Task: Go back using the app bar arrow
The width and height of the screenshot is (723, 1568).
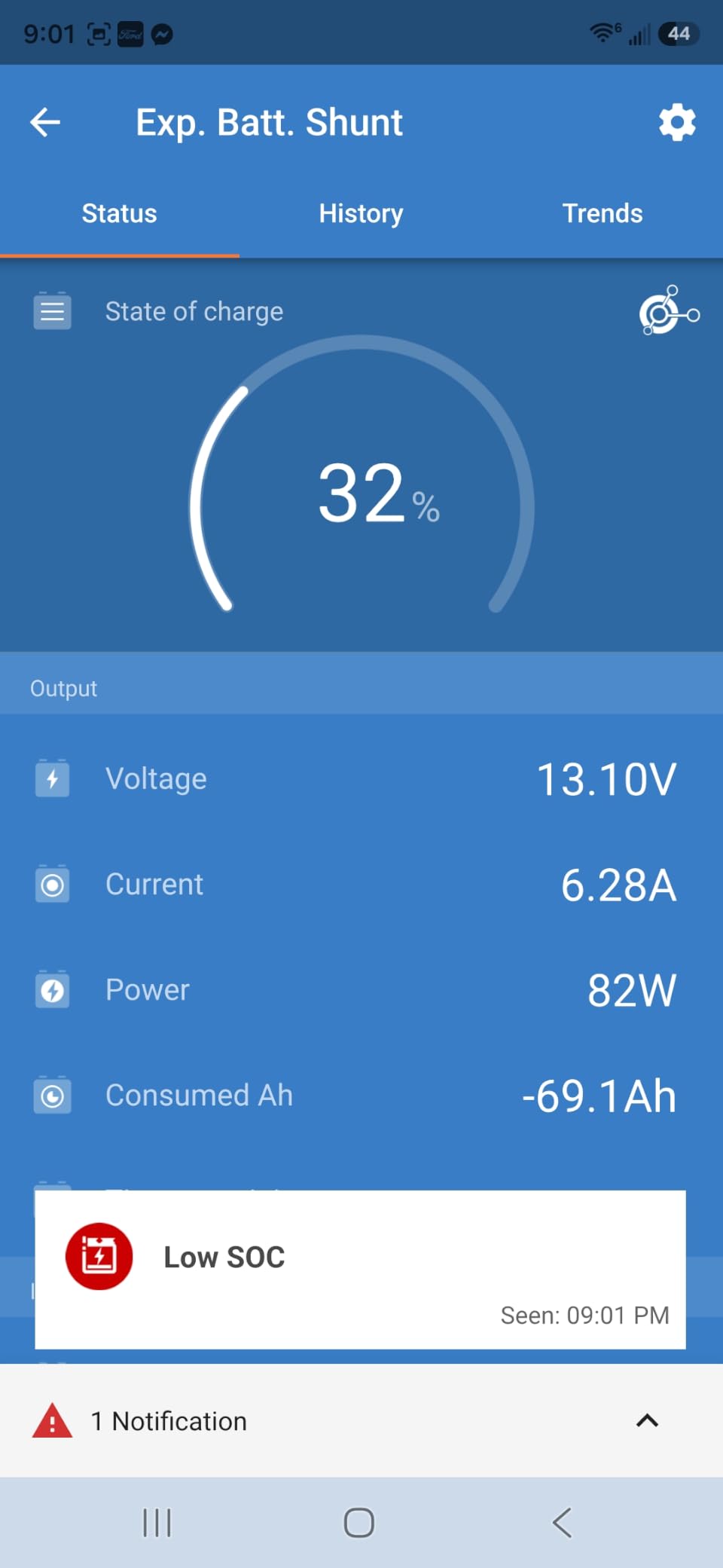Action: coord(45,122)
